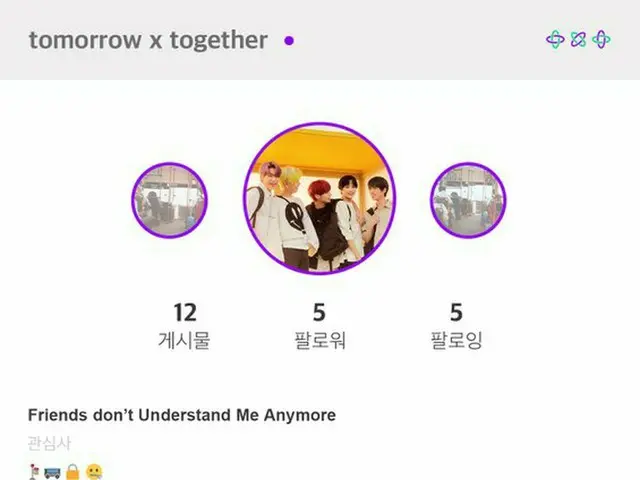
Task: Tap the symbol icons in the header
Action: click(x=578, y=40)
